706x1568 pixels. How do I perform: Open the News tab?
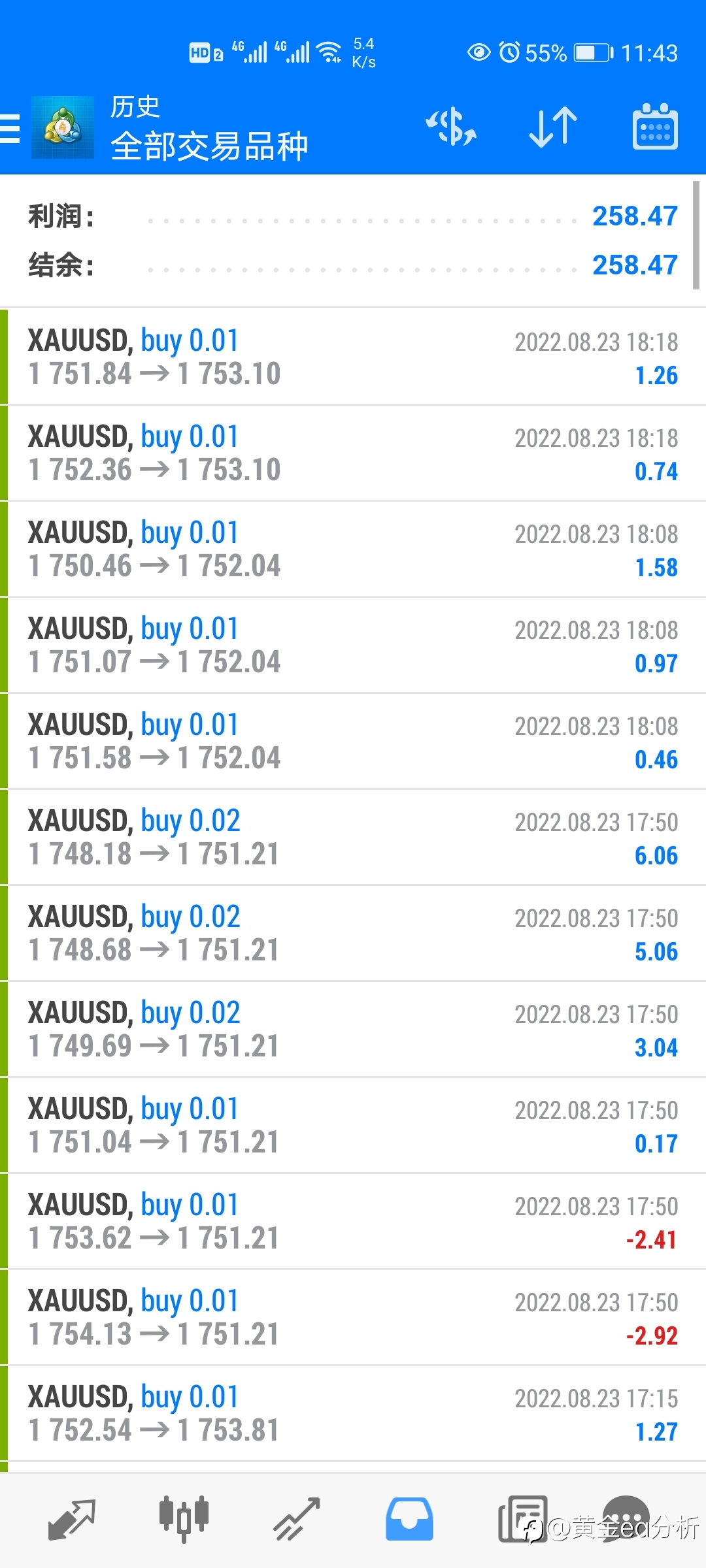tap(522, 1520)
